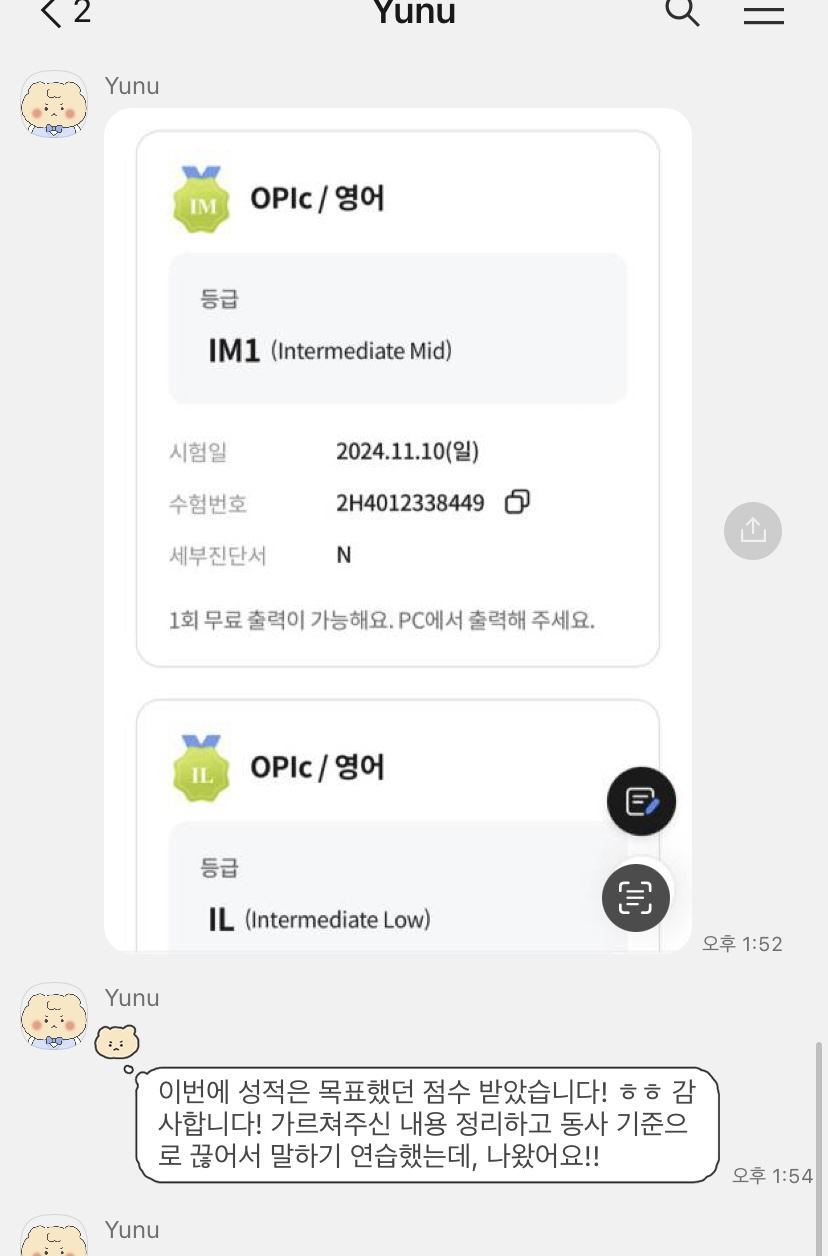Open the chat room menu
The width and height of the screenshot is (828, 1256).
coord(763,13)
